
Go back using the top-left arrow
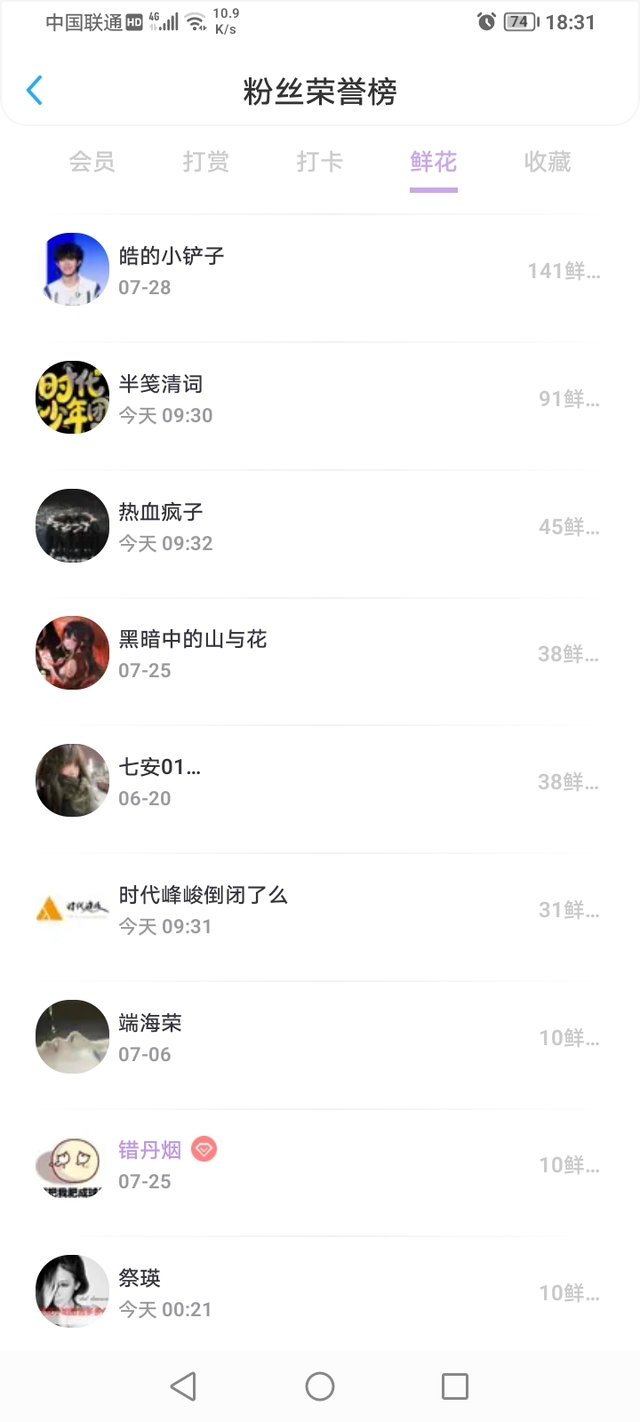coord(34,91)
